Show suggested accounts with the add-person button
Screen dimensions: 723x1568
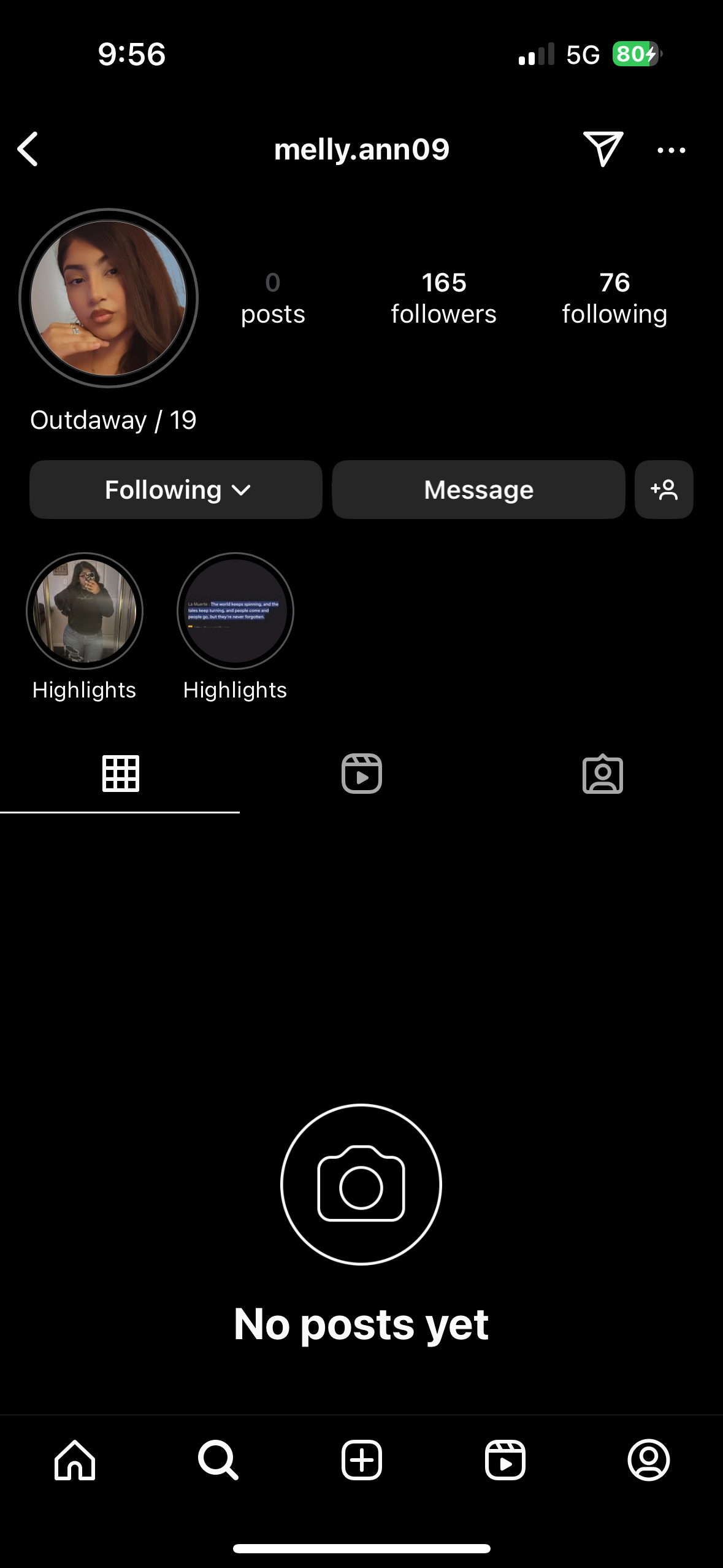click(x=664, y=490)
